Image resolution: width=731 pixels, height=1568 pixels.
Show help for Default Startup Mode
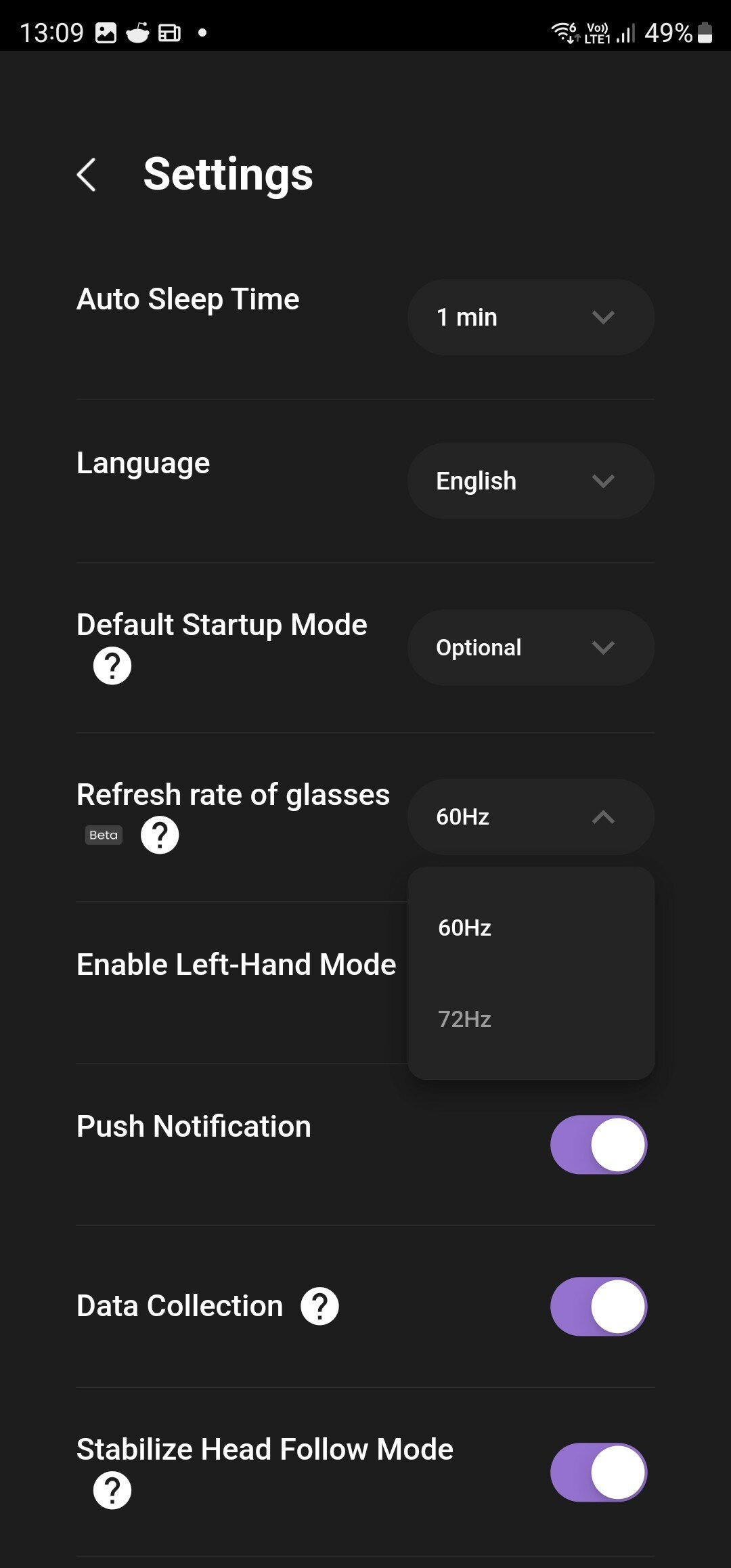point(112,666)
